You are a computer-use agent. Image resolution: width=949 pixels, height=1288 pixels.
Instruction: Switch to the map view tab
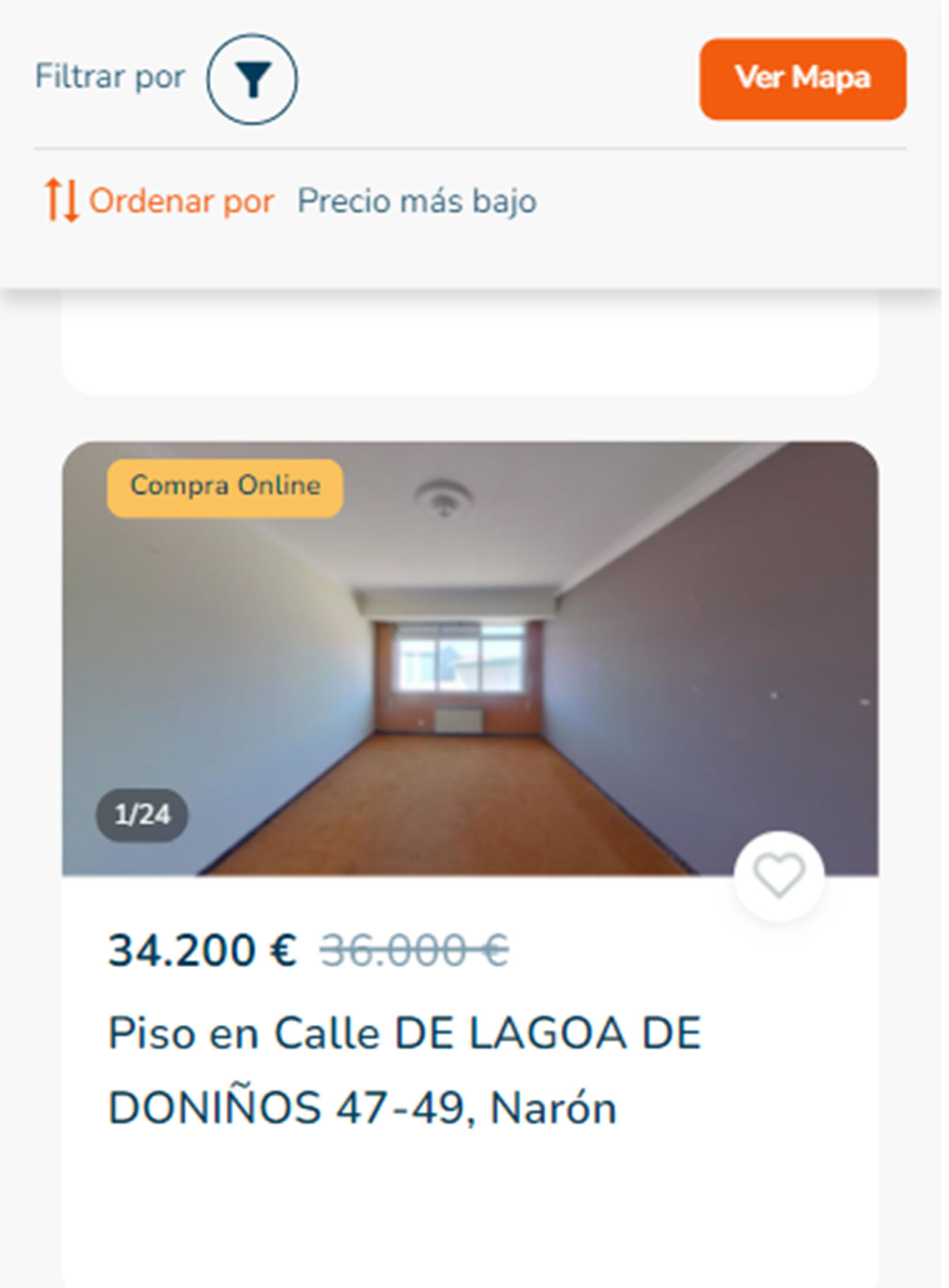click(801, 78)
